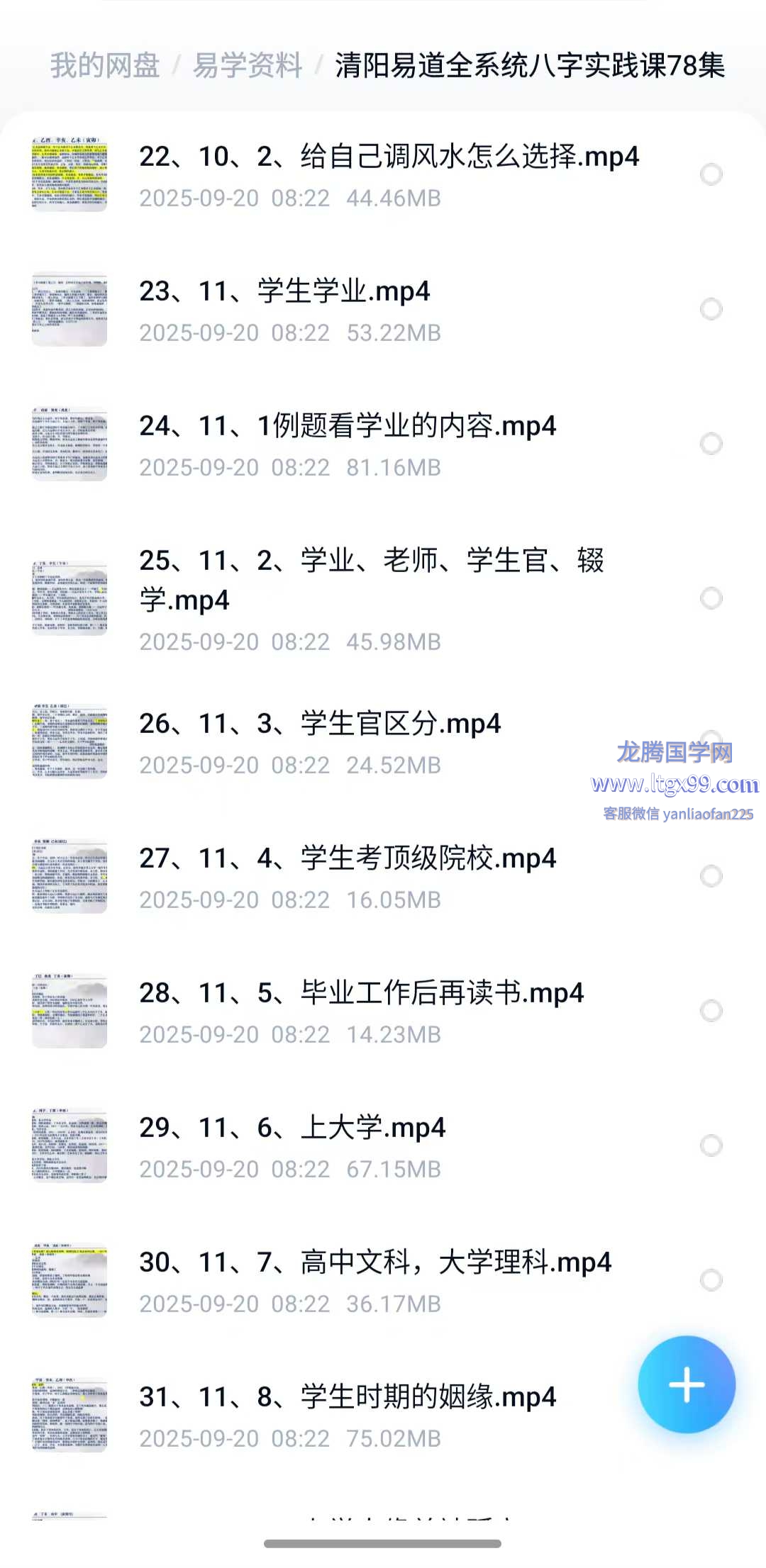Image resolution: width=766 pixels, height=1568 pixels.
Task: Open the 易学资料 folder breadcrumb
Action: click(248, 66)
